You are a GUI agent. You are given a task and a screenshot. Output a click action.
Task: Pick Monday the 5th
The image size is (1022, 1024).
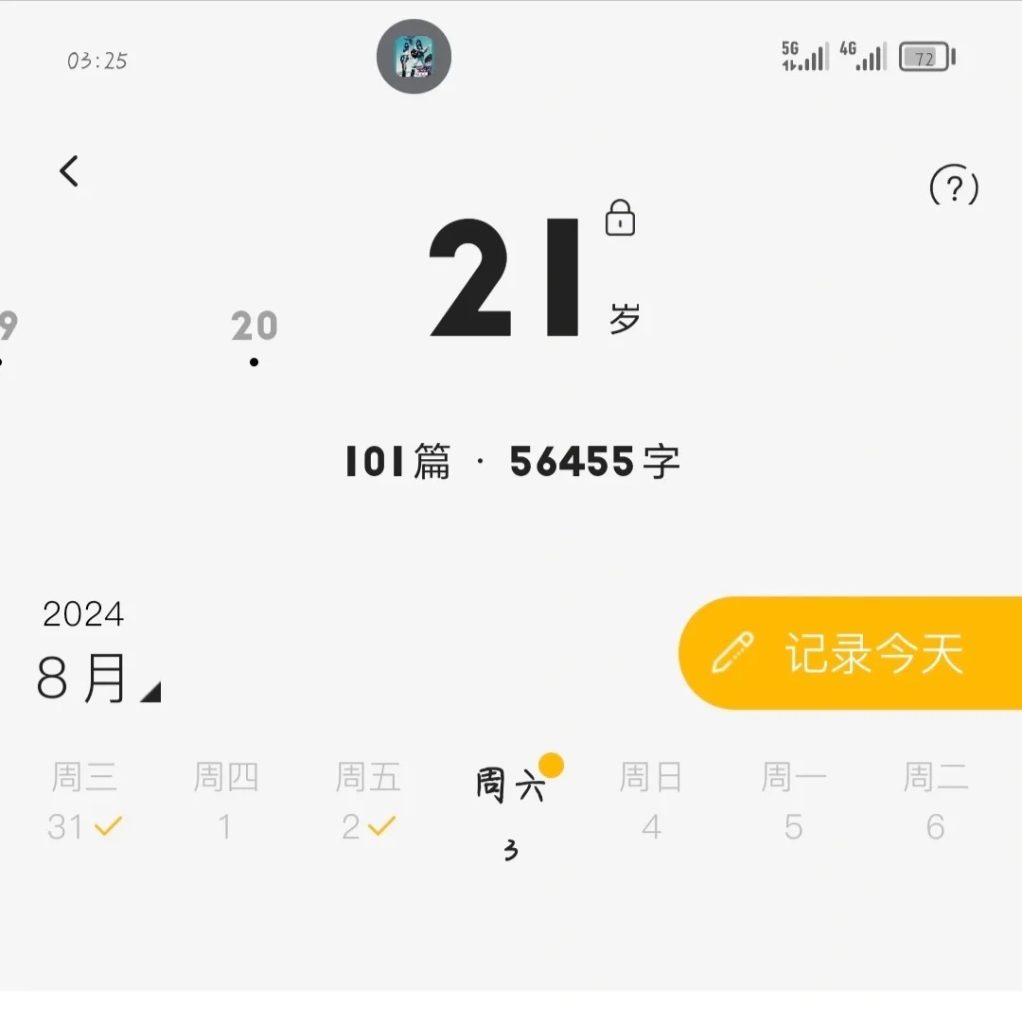pos(793,802)
